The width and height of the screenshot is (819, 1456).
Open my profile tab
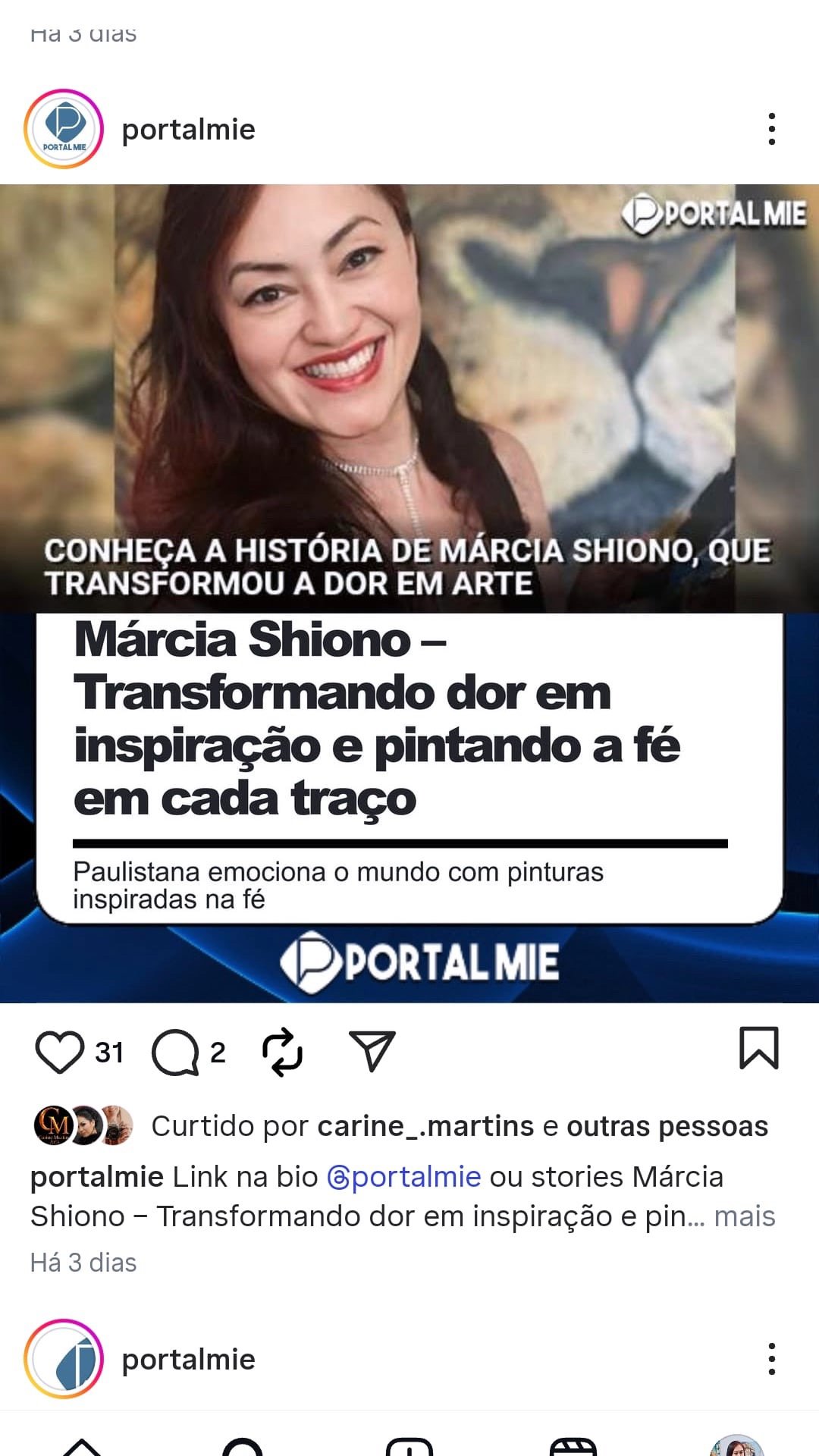click(x=736, y=1445)
